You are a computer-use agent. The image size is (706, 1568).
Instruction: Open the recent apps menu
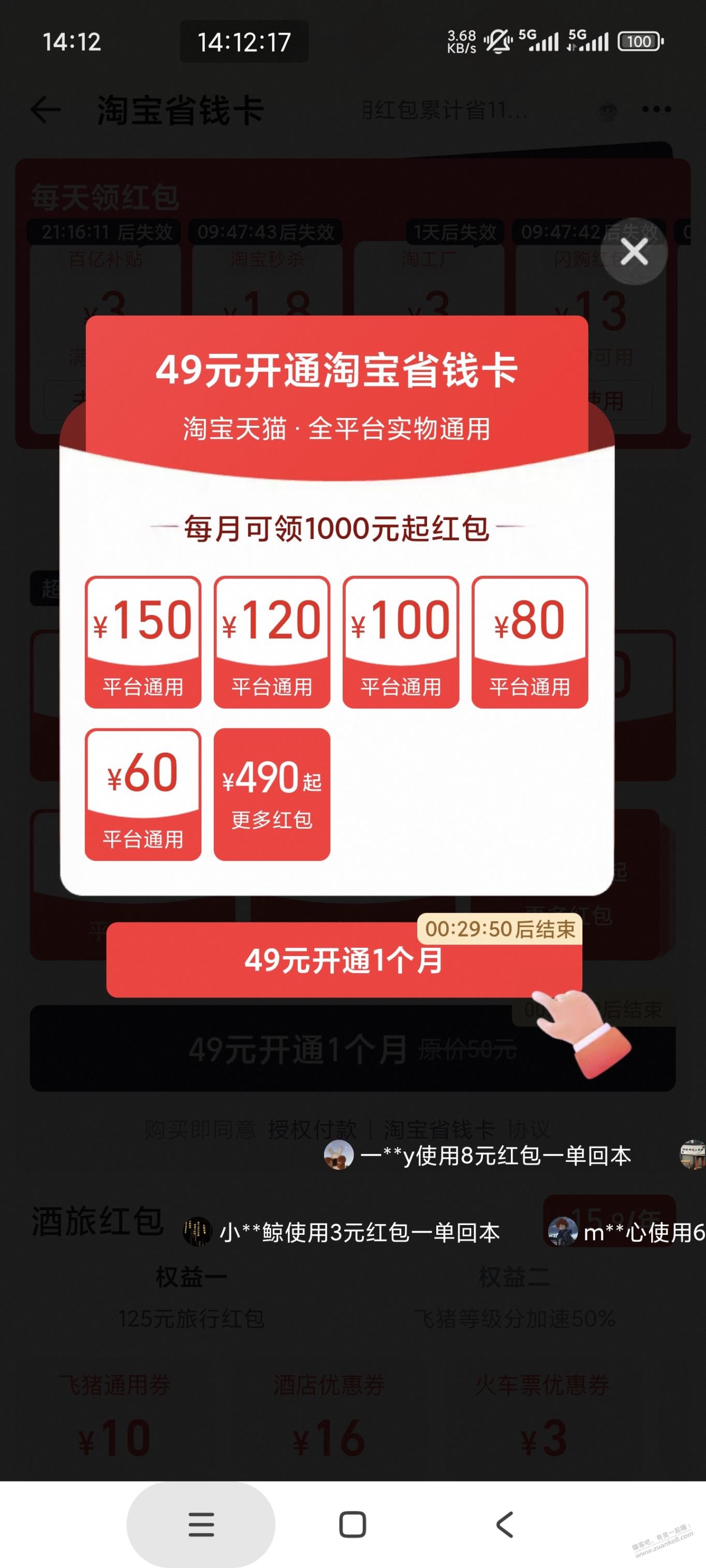[201, 1524]
